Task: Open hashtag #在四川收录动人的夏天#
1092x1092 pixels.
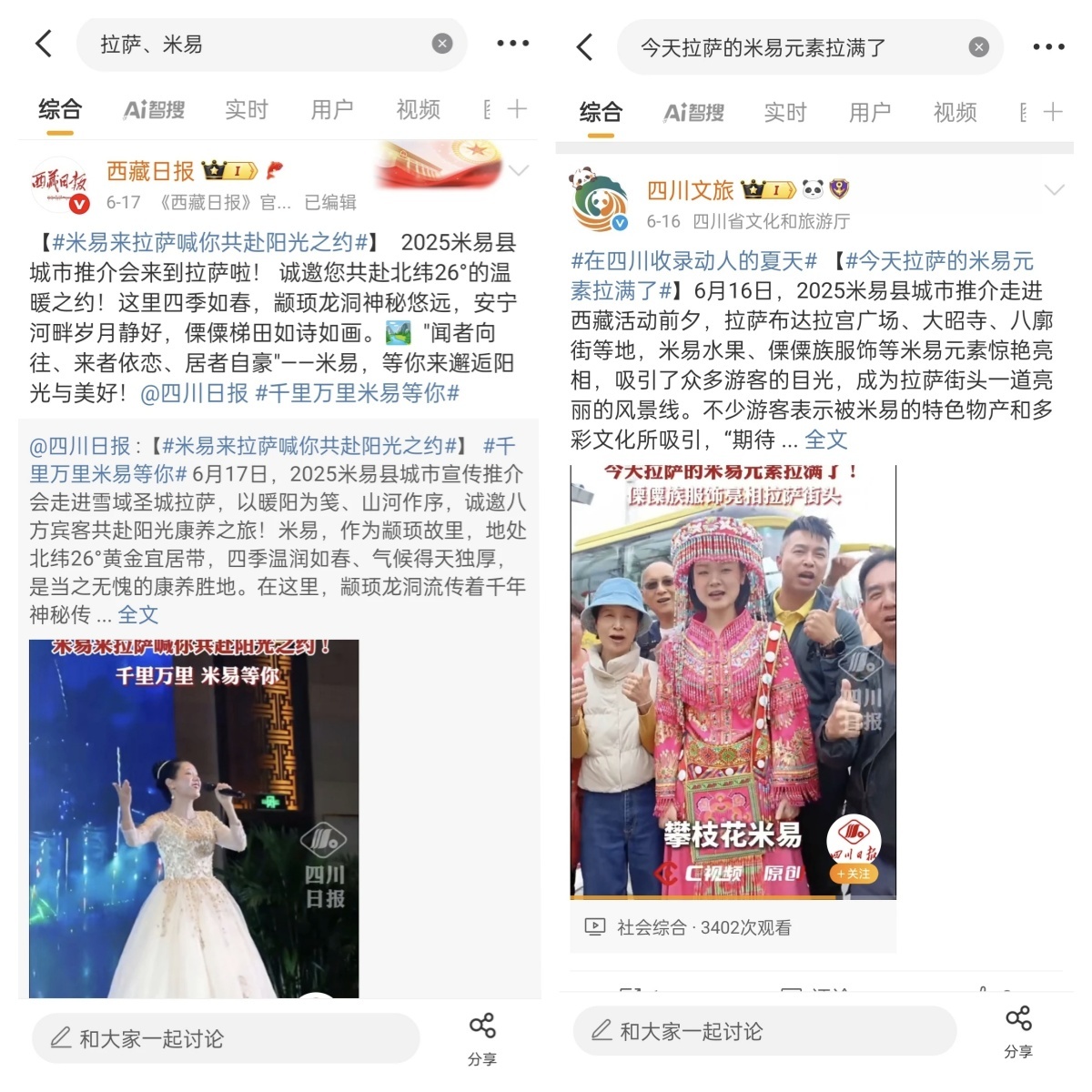Action: point(694,261)
